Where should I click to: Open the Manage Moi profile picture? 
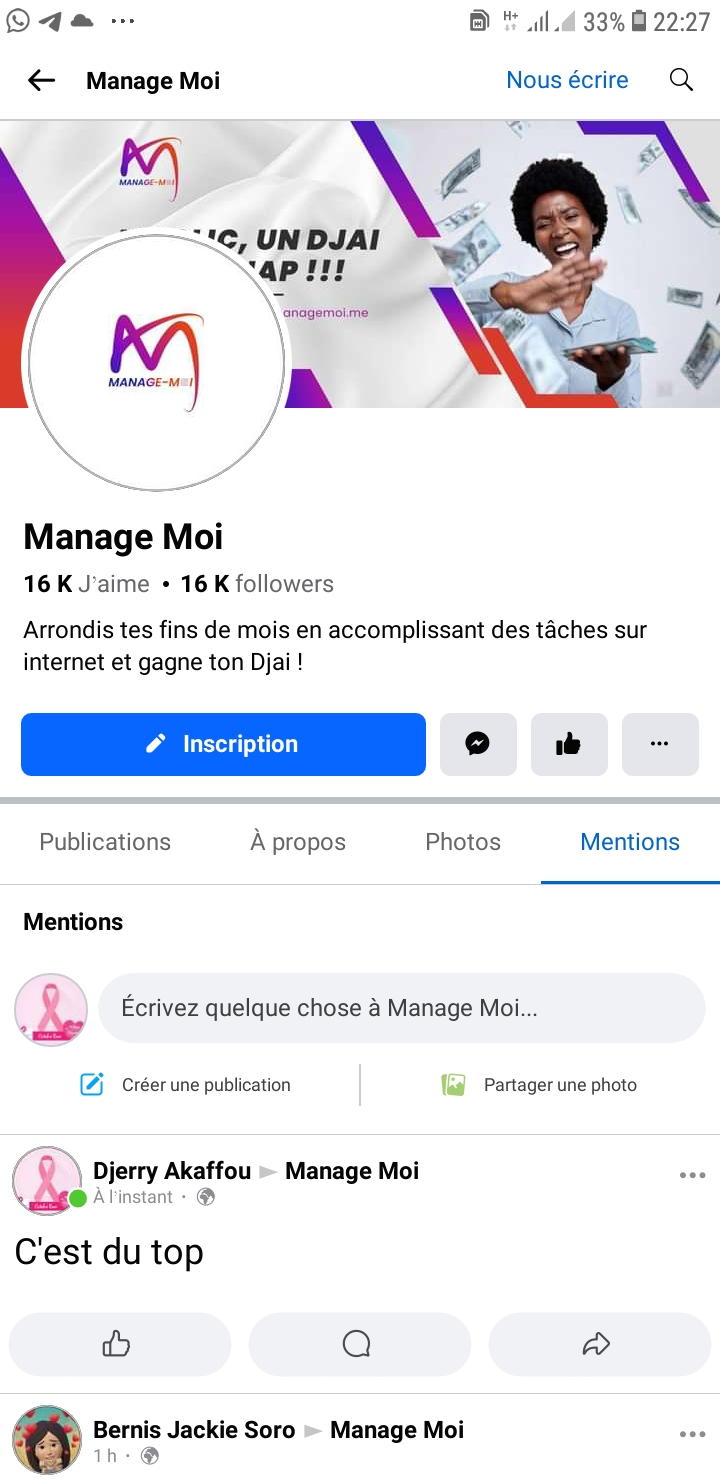(156, 363)
